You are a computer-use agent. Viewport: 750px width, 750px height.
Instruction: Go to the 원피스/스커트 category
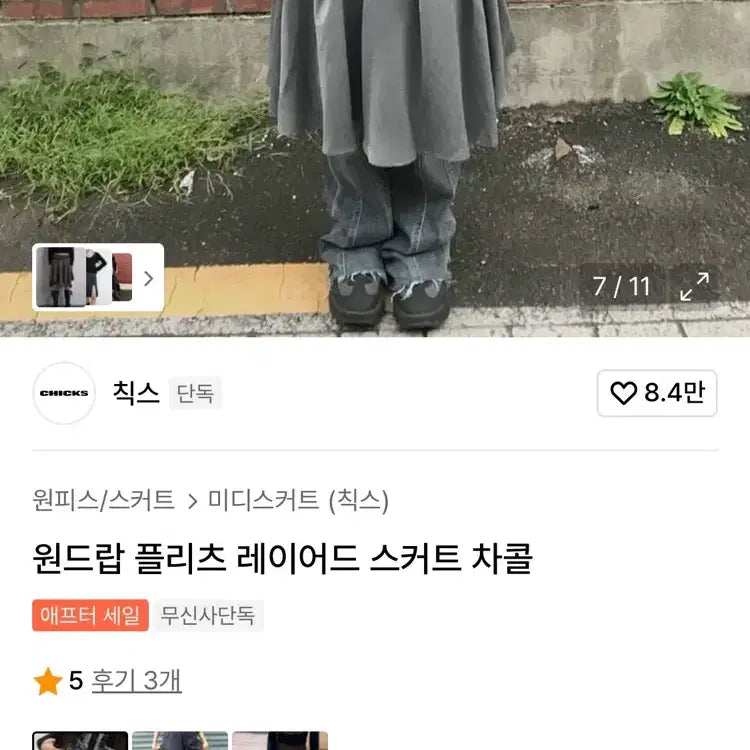pyautogui.click(x=104, y=500)
